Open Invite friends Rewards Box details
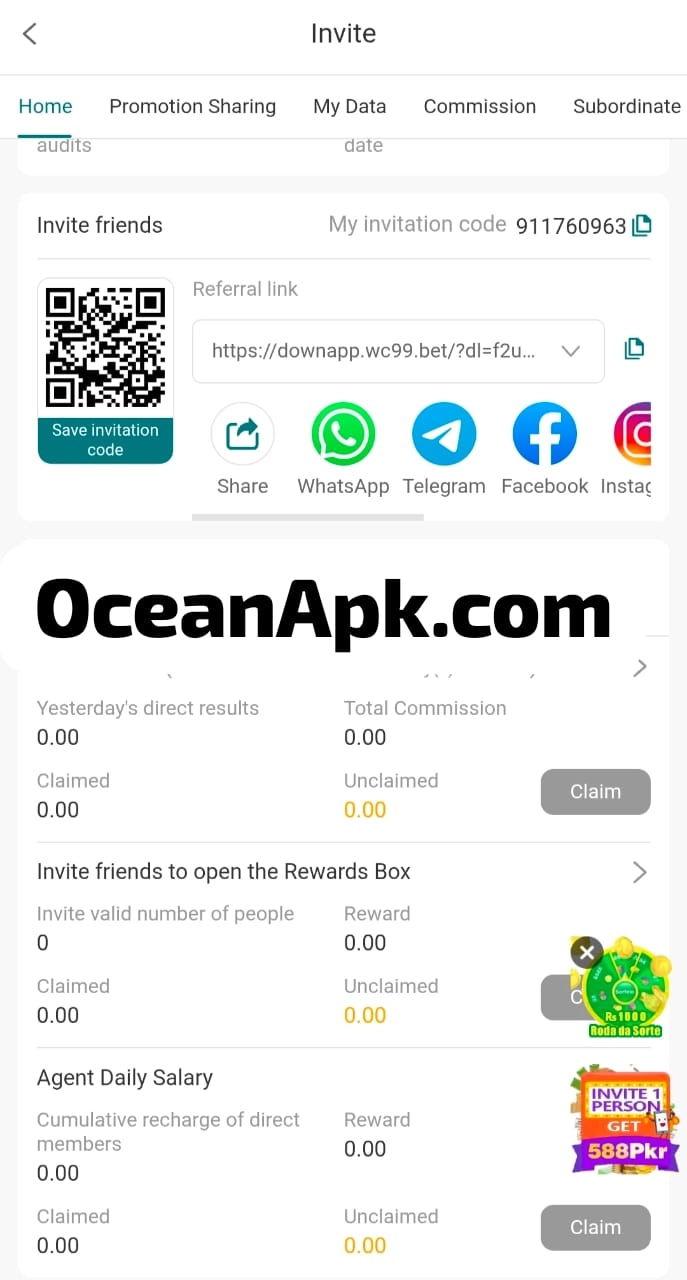 coord(640,873)
